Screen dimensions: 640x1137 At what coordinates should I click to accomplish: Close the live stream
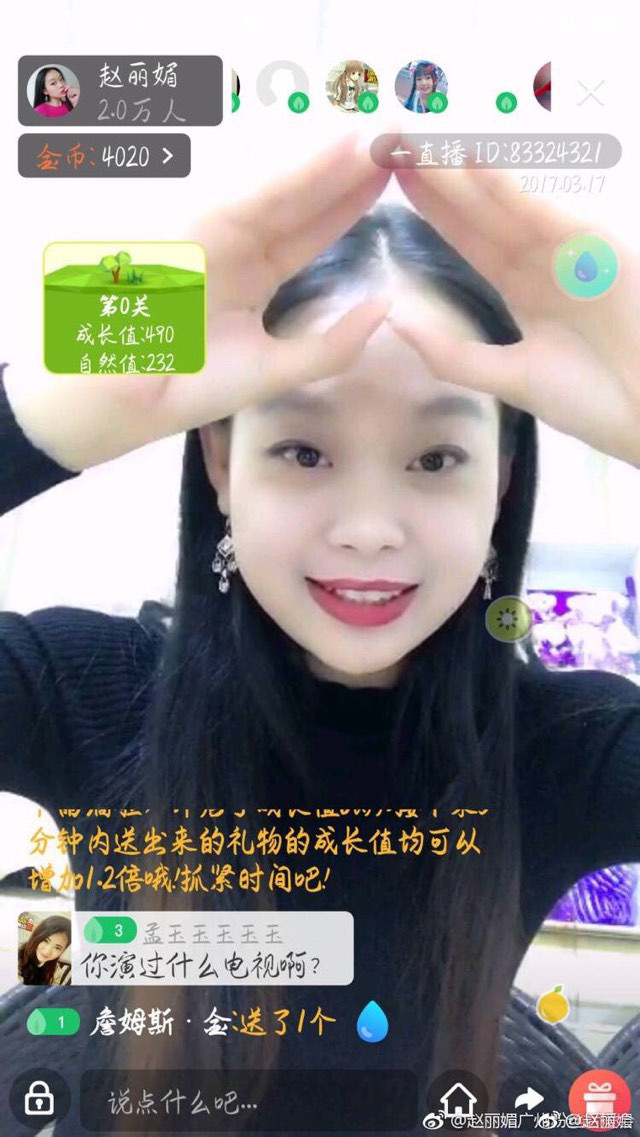[591, 95]
